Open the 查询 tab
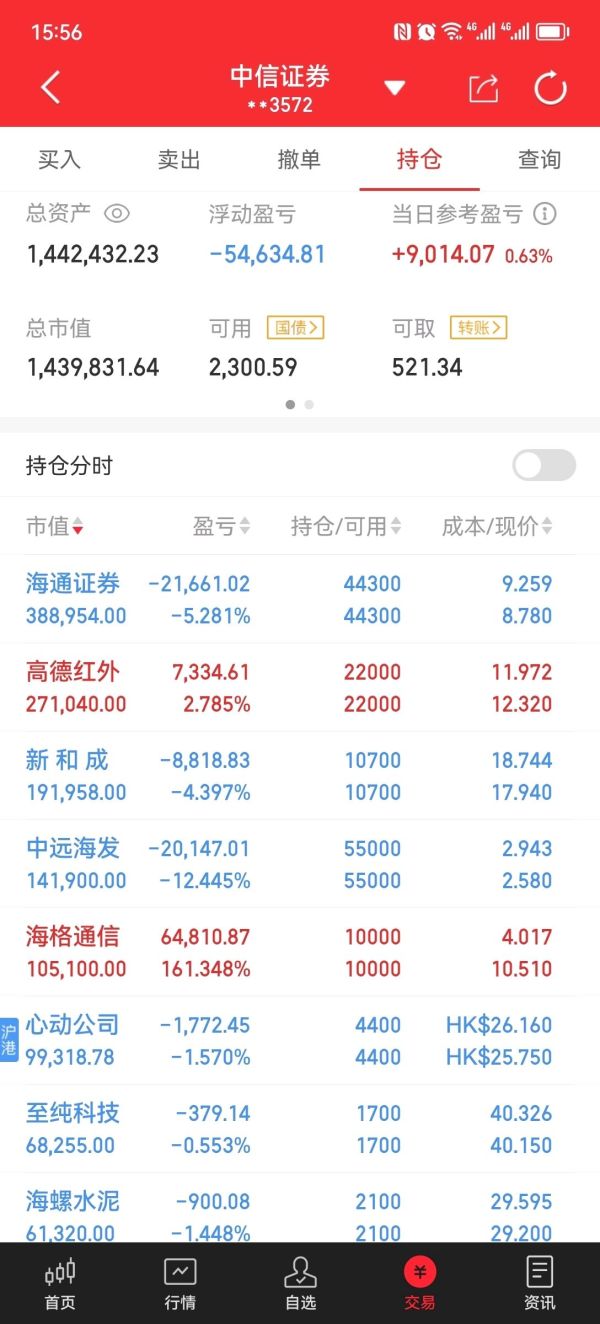600x1324 pixels. point(539,159)
